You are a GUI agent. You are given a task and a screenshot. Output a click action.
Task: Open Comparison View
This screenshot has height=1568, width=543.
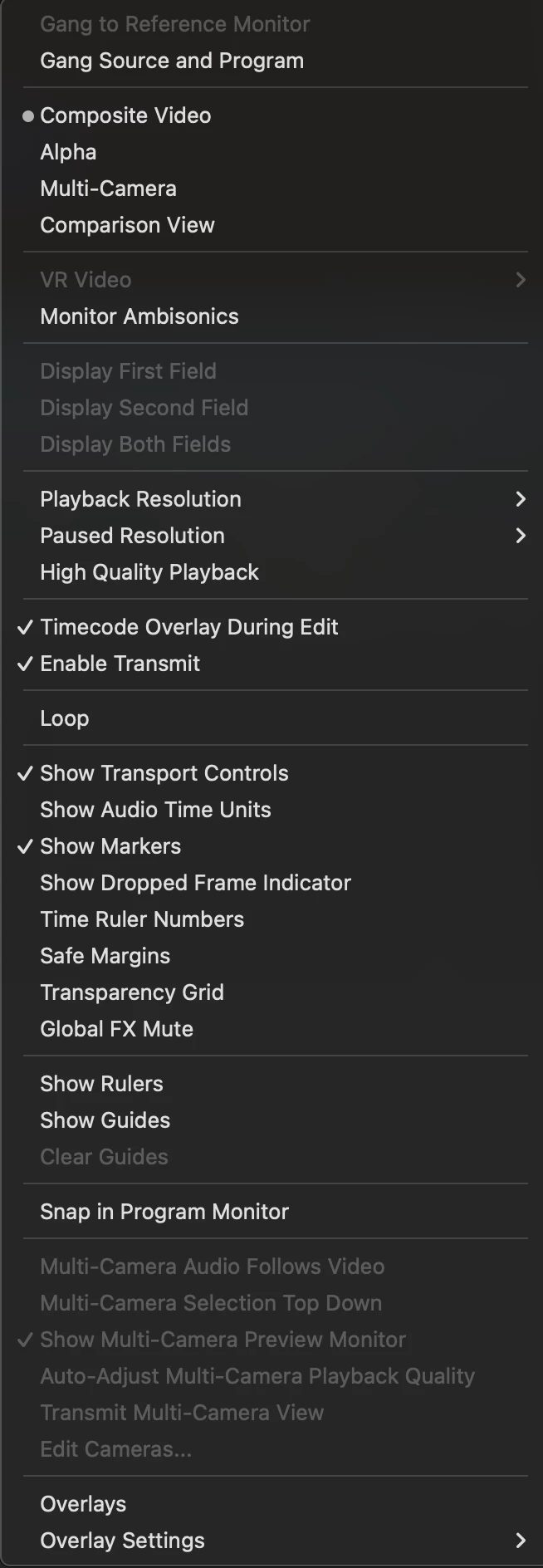127,225
